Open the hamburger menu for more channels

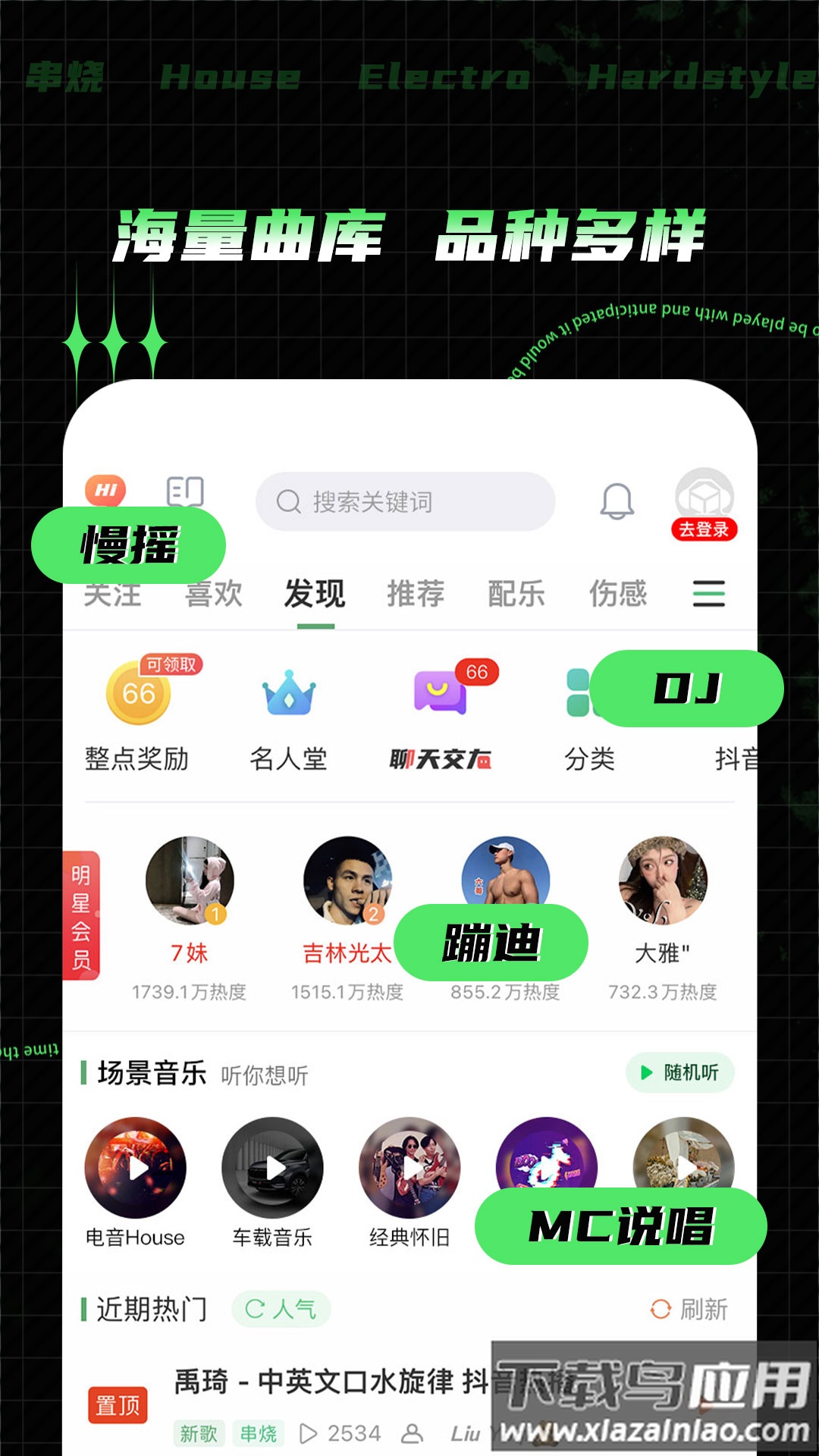click(708, 595)
